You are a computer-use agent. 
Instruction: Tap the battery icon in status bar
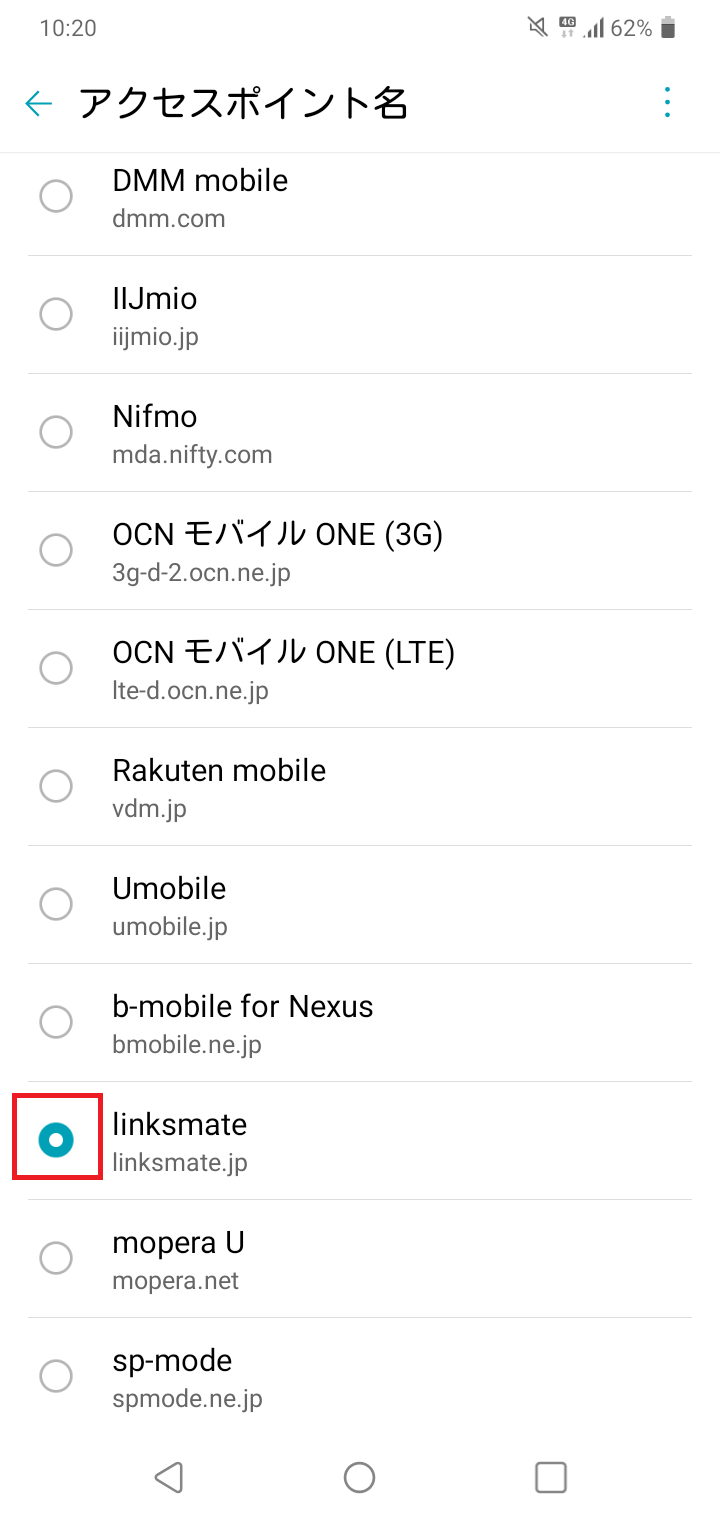tap(668, 28)
